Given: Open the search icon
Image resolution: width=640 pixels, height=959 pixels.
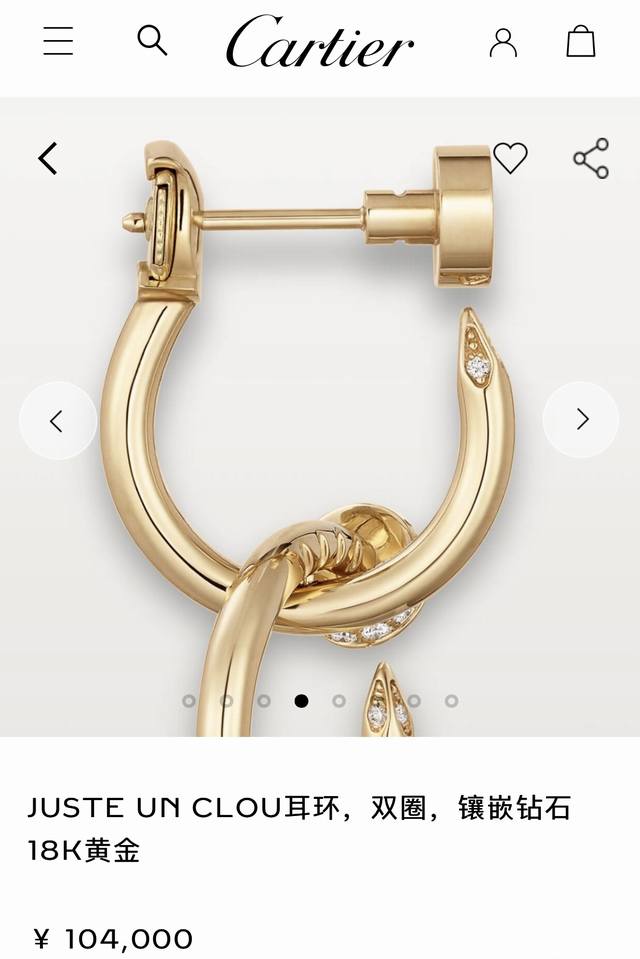Looking at the screenshot, I should tap(152, 41).
